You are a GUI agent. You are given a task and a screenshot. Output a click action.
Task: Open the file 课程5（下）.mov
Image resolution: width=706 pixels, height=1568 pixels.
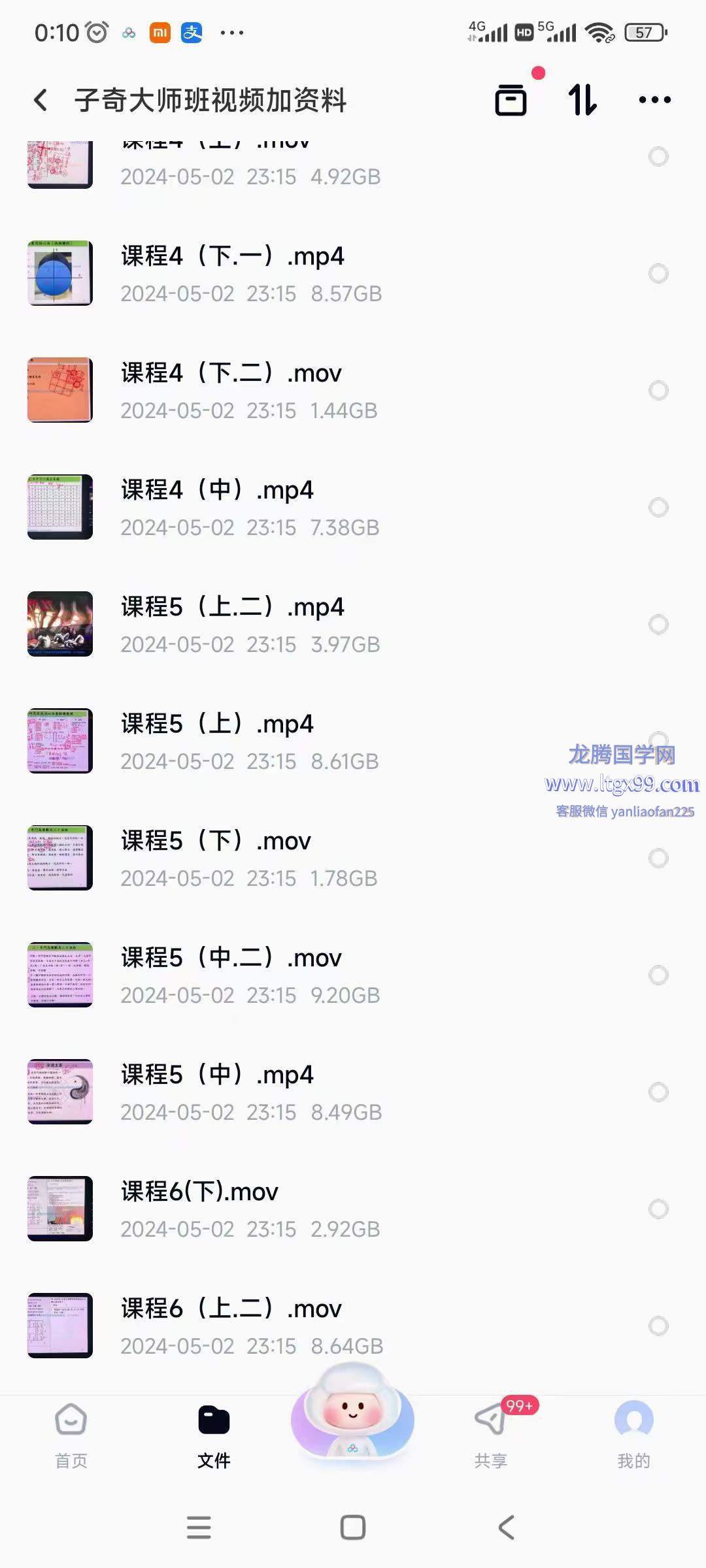216,858
